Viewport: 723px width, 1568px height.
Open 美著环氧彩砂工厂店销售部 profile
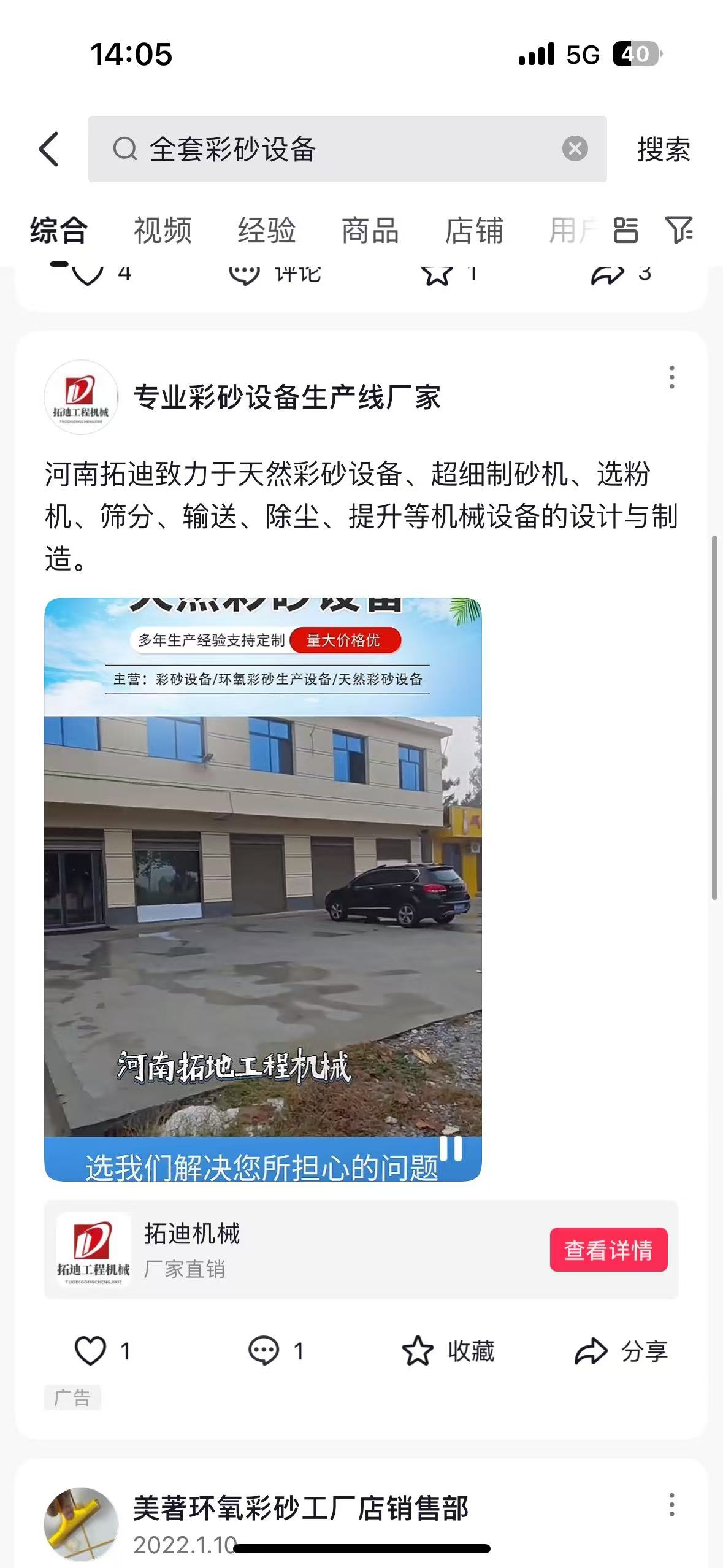80,1524
